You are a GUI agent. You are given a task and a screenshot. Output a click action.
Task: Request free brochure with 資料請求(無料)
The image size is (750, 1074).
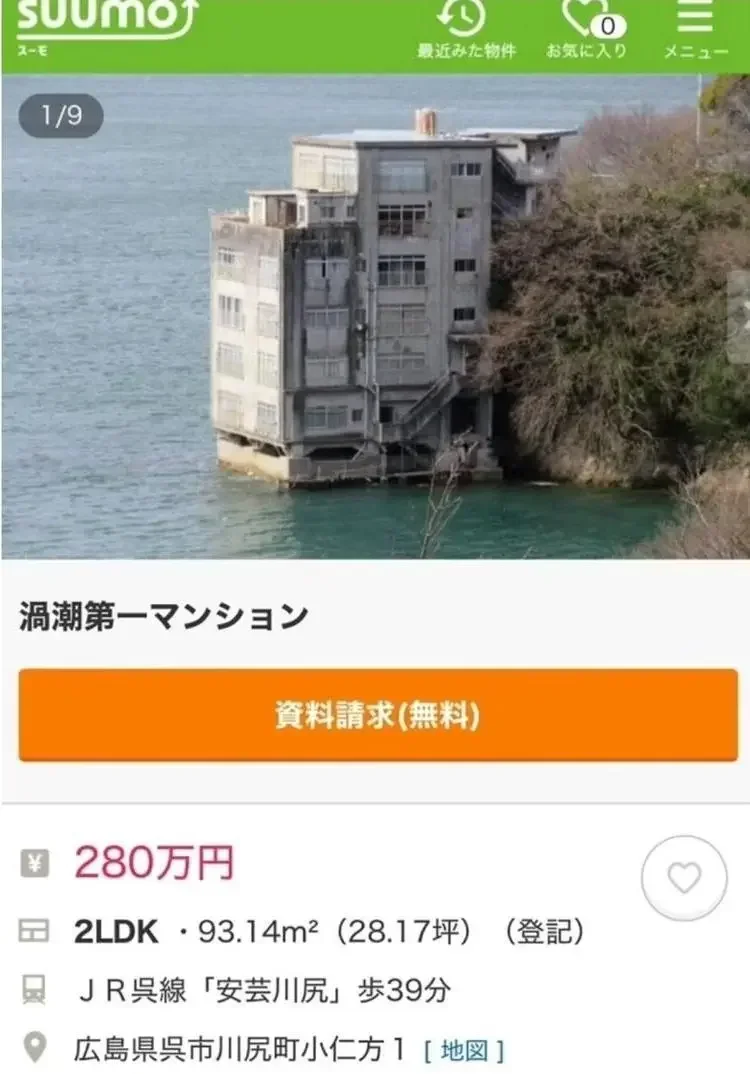(378, 716)
